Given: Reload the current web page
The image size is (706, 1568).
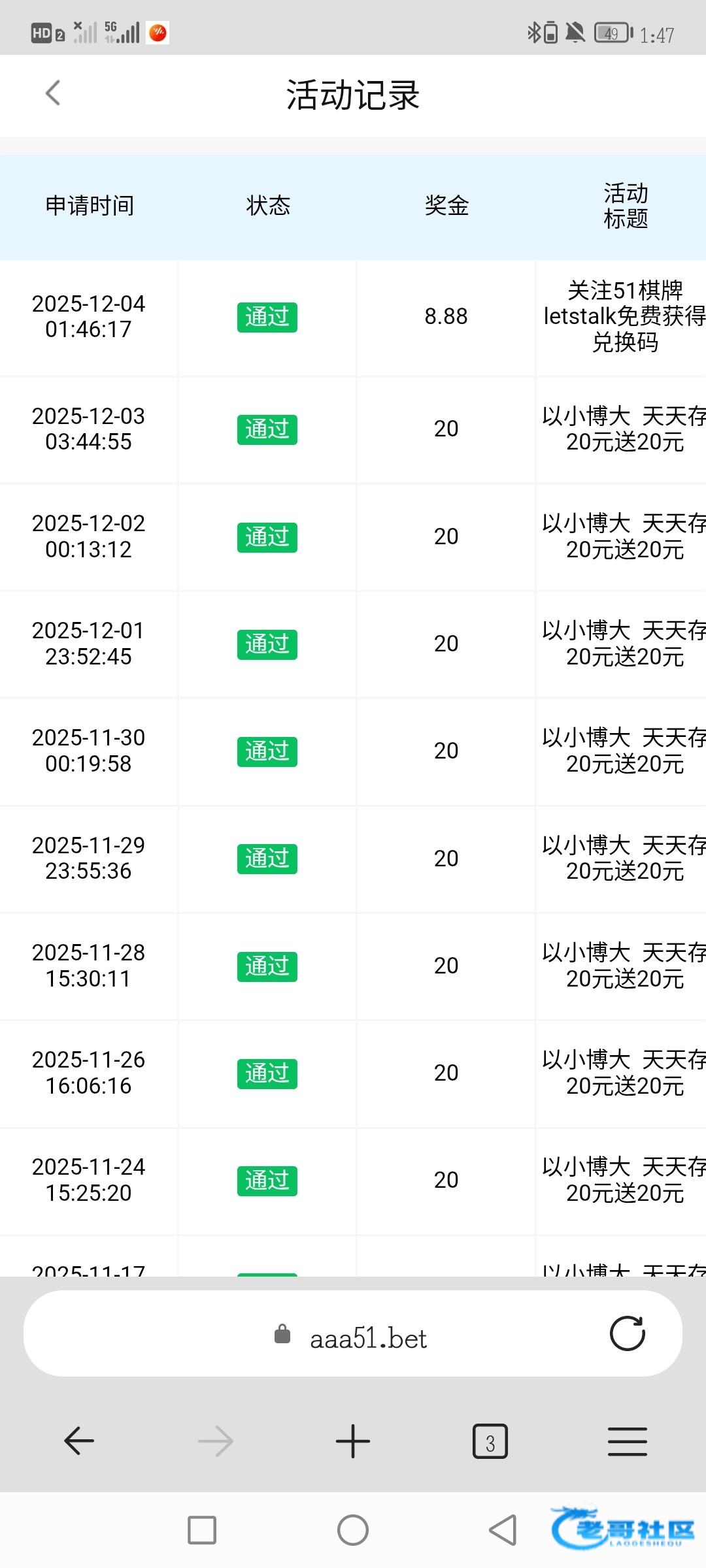Looking at the screenshot, I should pos(627,1333).
